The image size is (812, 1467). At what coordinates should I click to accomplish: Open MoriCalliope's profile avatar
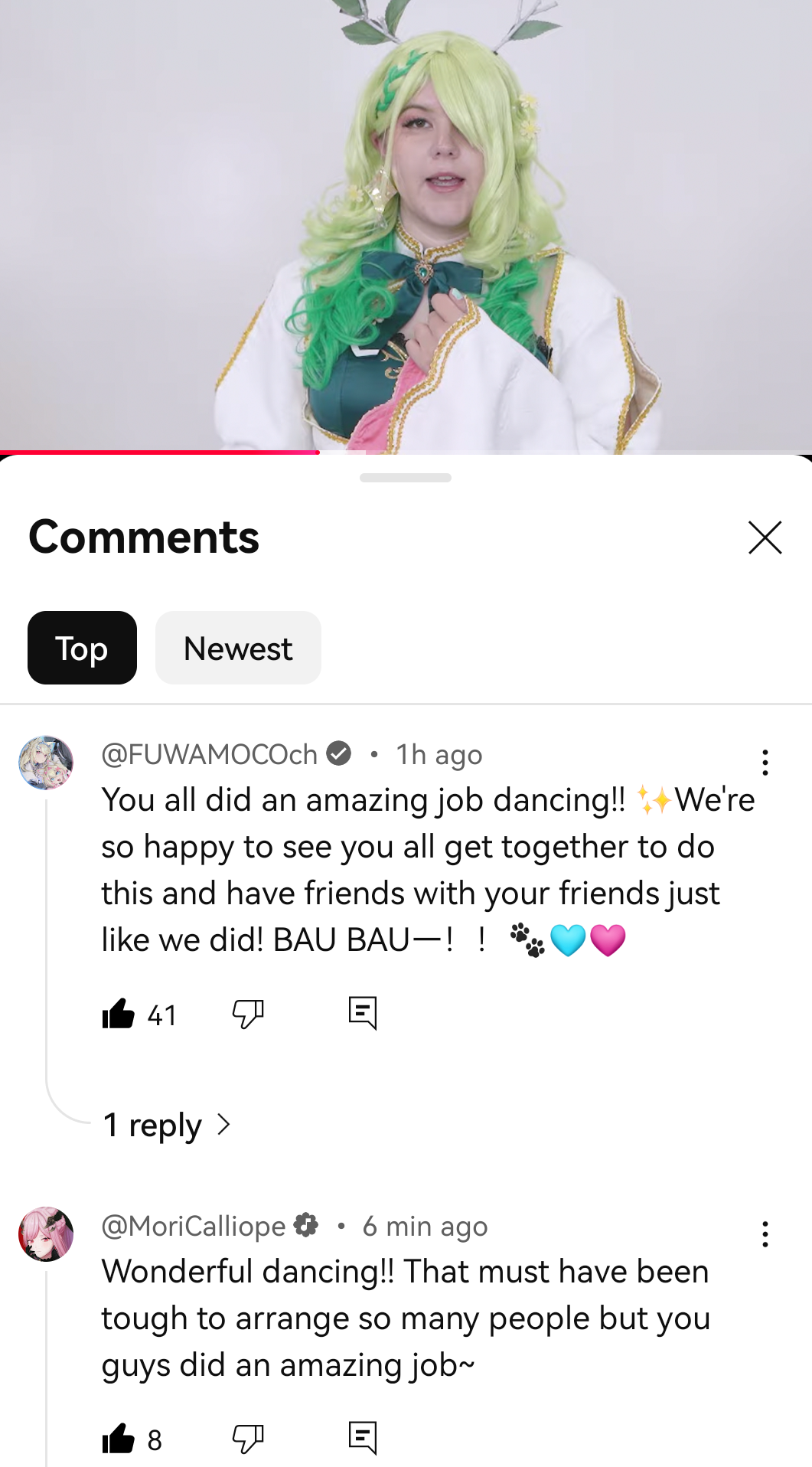(x=46, y=1234)
